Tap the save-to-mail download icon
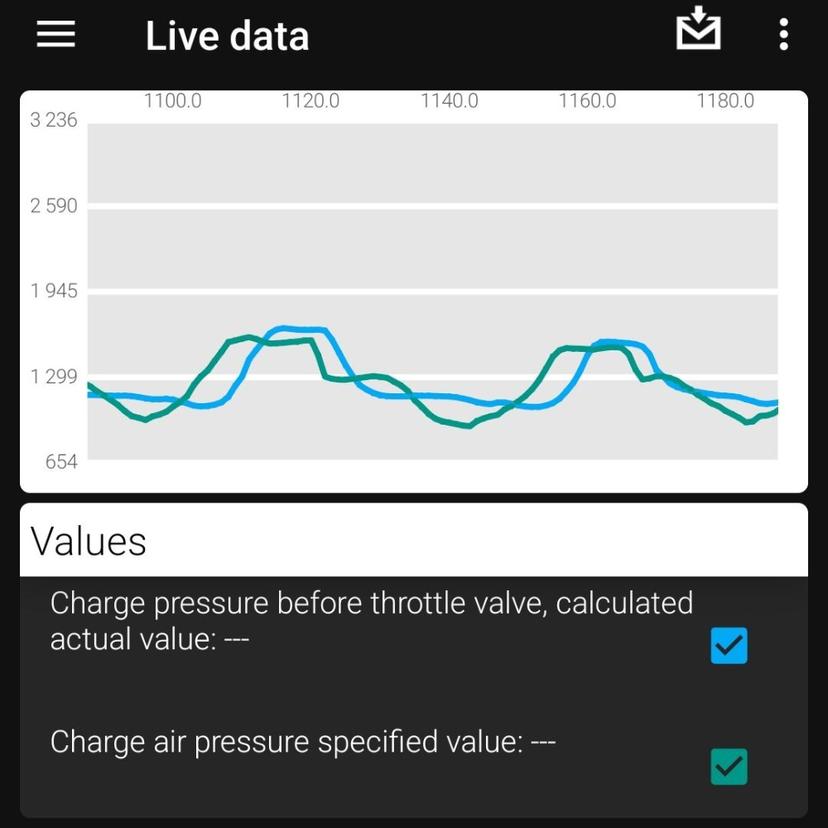This screenshot has width=828, height=828. [x=698, y=30]
